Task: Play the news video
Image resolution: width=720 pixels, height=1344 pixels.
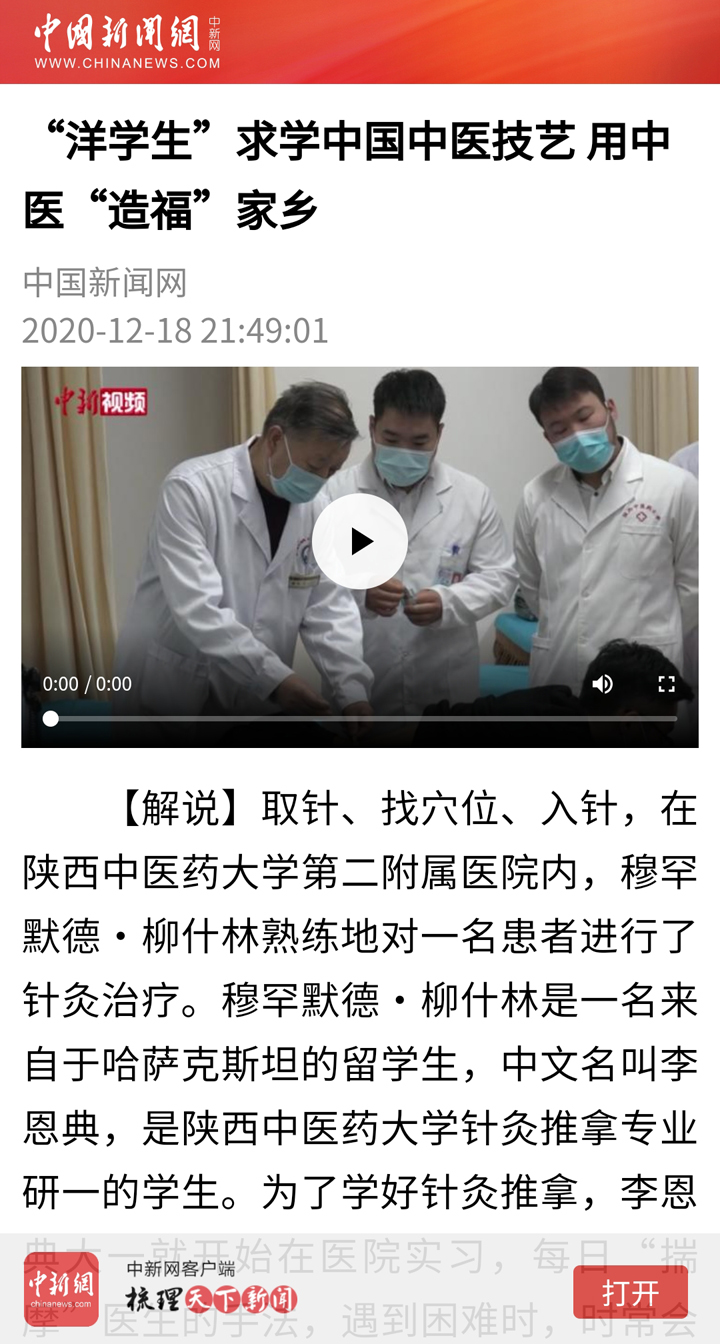Action: pos(359,541)
